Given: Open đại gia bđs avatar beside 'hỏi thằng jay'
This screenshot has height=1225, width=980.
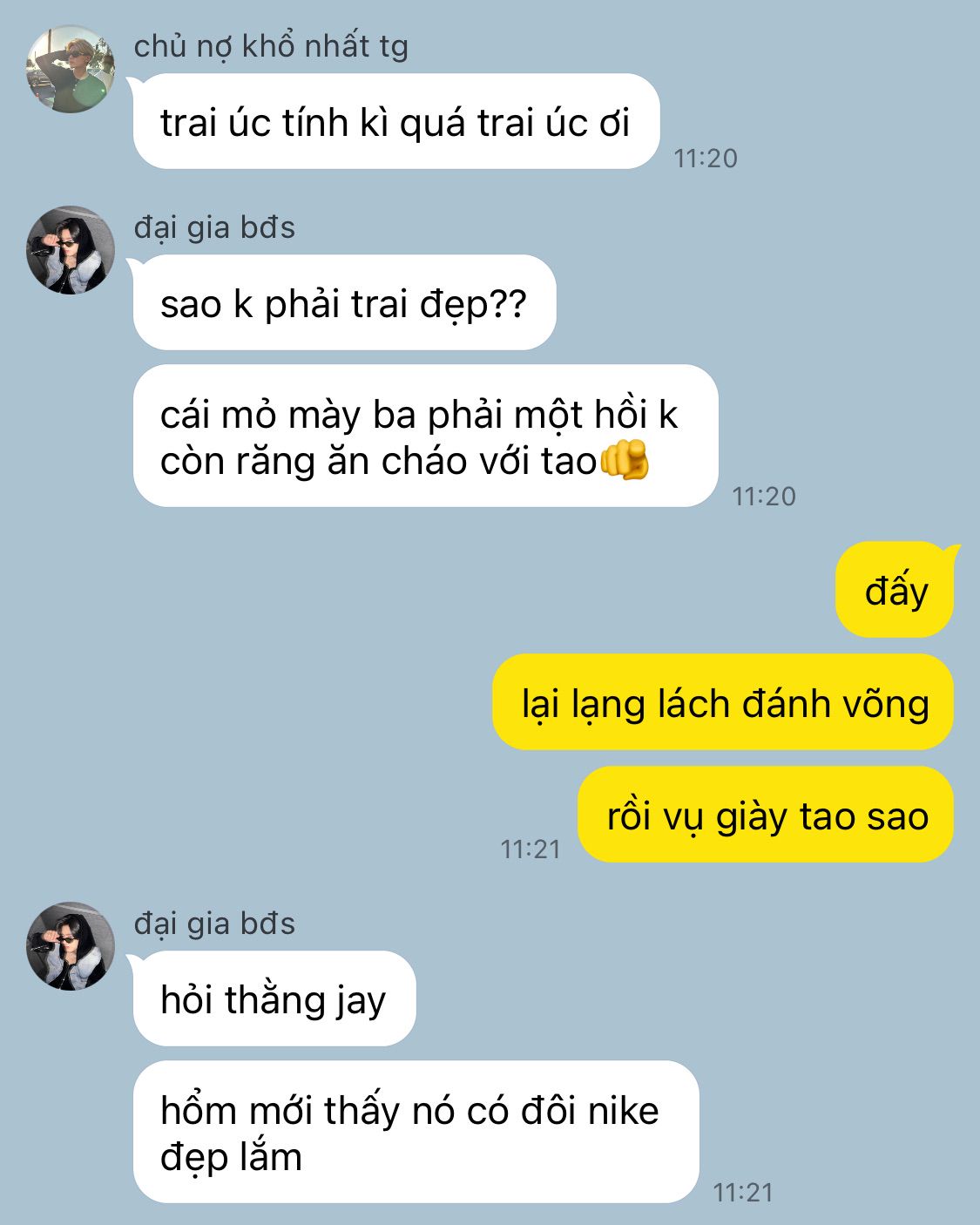Looking at the screenshot, I should pyautogui.click(x=71, y=946).
